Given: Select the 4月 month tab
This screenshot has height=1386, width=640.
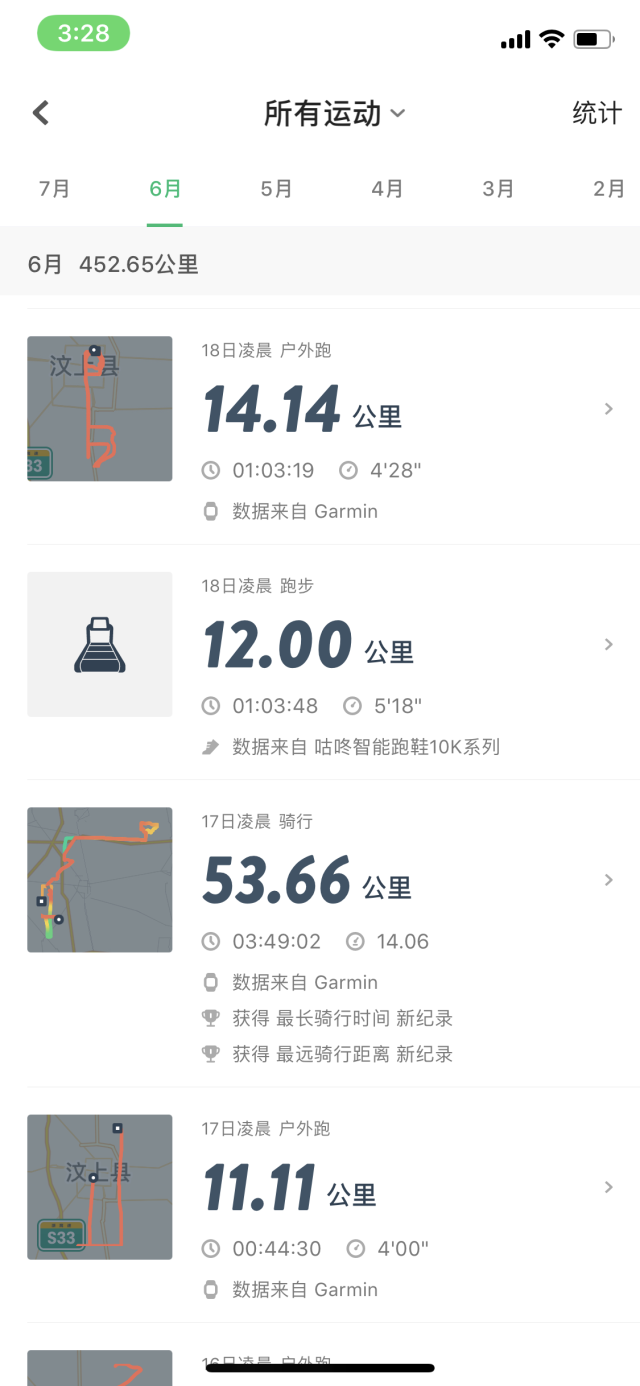Looking at the screenshot, I should pyautogui.click(x=387, y=188).
